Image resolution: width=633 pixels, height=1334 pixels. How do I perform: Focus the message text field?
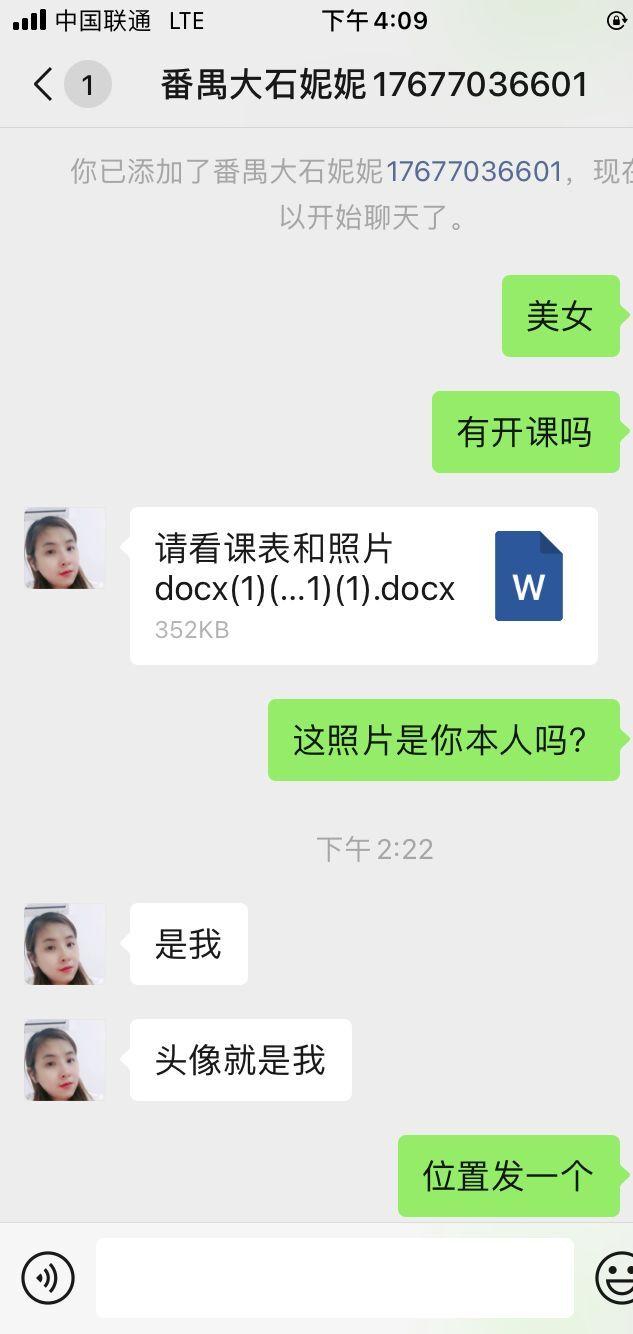point(334,1277)
